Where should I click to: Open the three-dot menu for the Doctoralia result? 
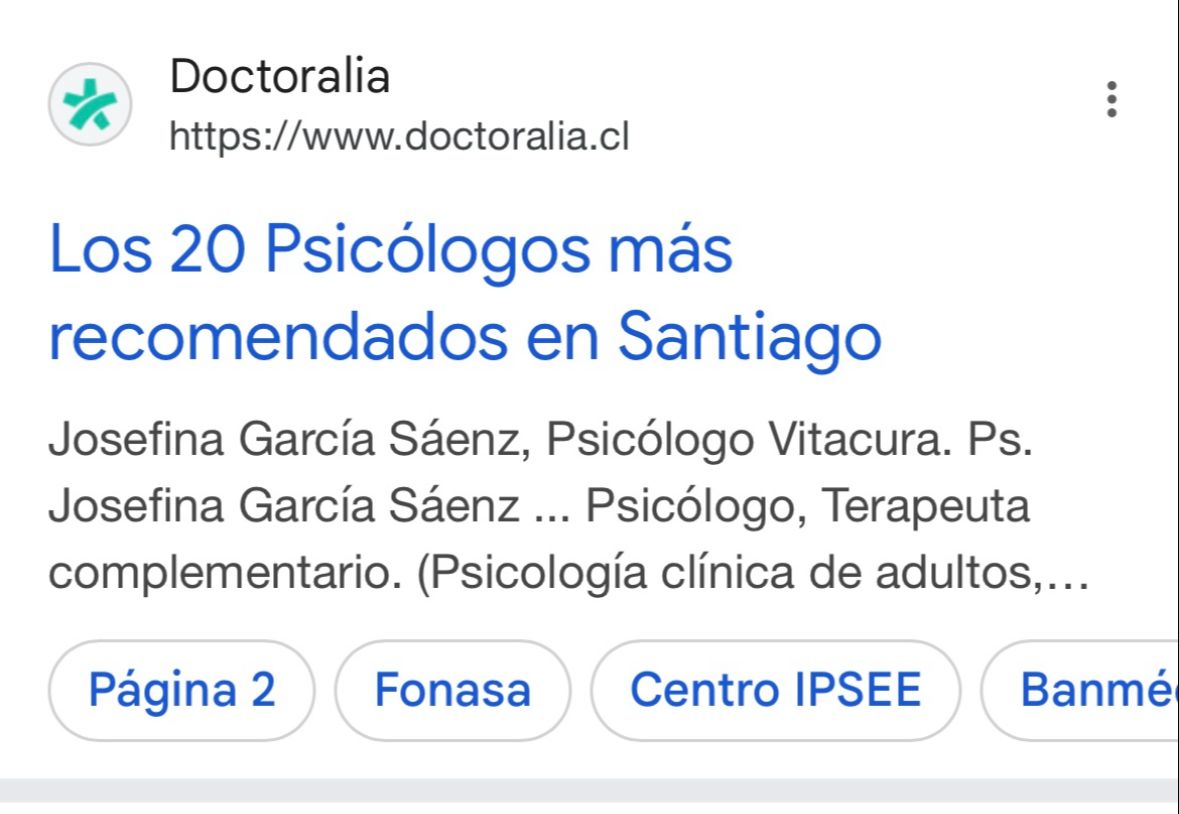[x=1111, y=101]
